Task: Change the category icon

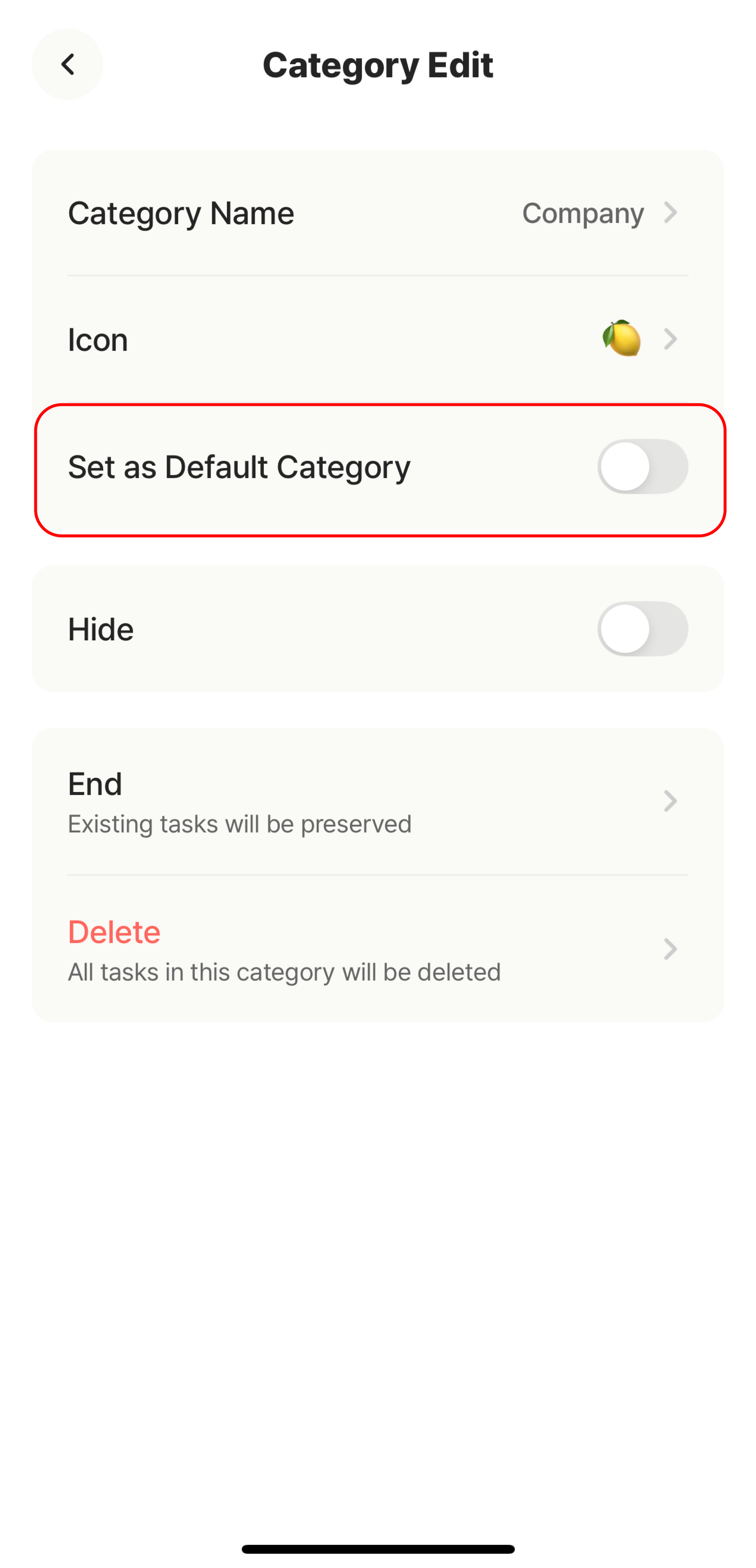Action: tap(378, 339)
